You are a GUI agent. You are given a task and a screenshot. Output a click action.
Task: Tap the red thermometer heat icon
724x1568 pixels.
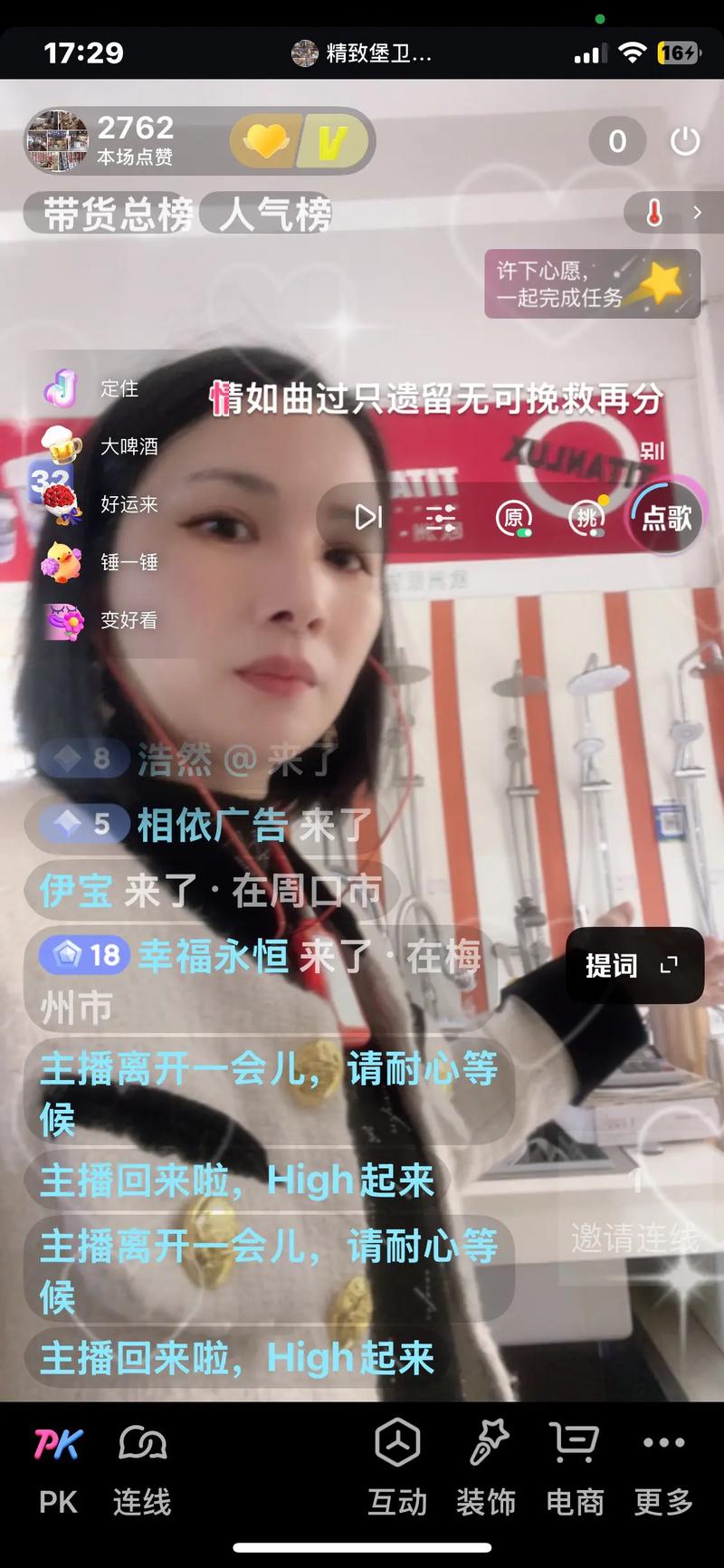(x=655, y=212)
